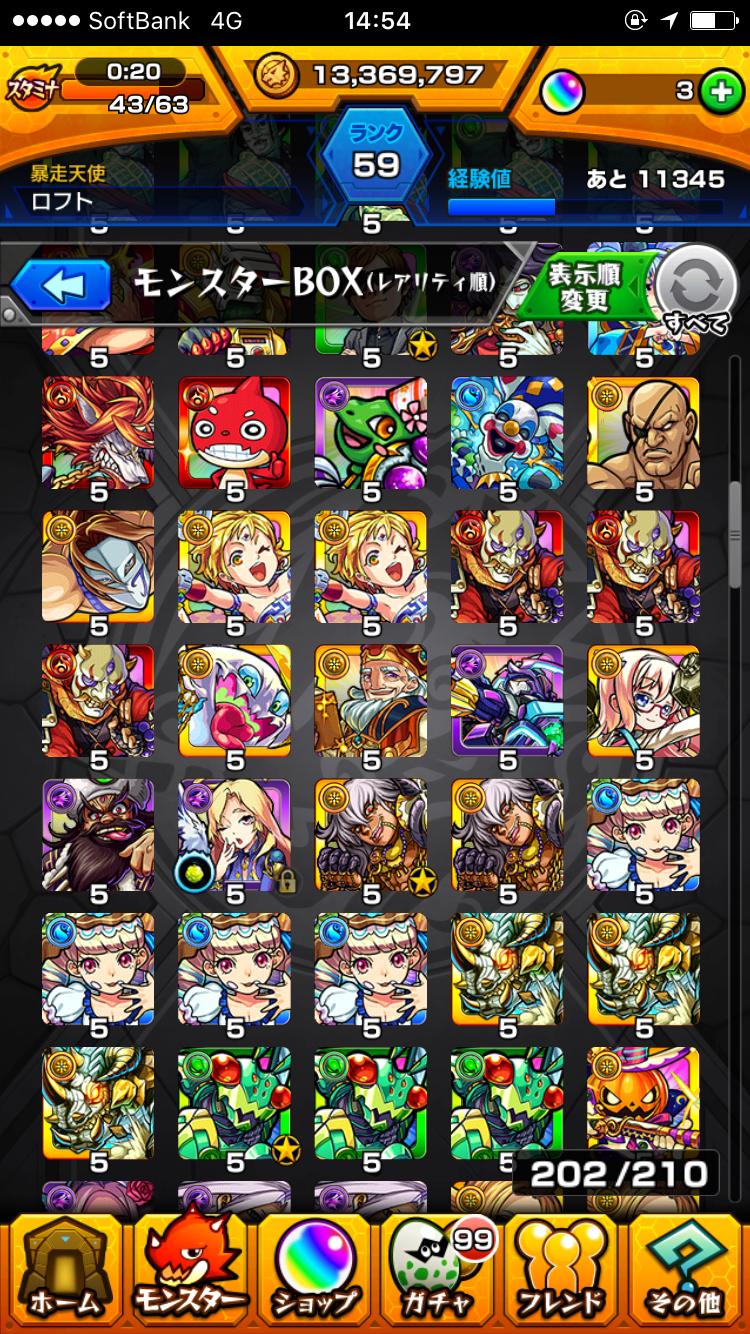Open the pumpkin witch monster tile
750x1334 pixels.
click(x=643, y=1102)
